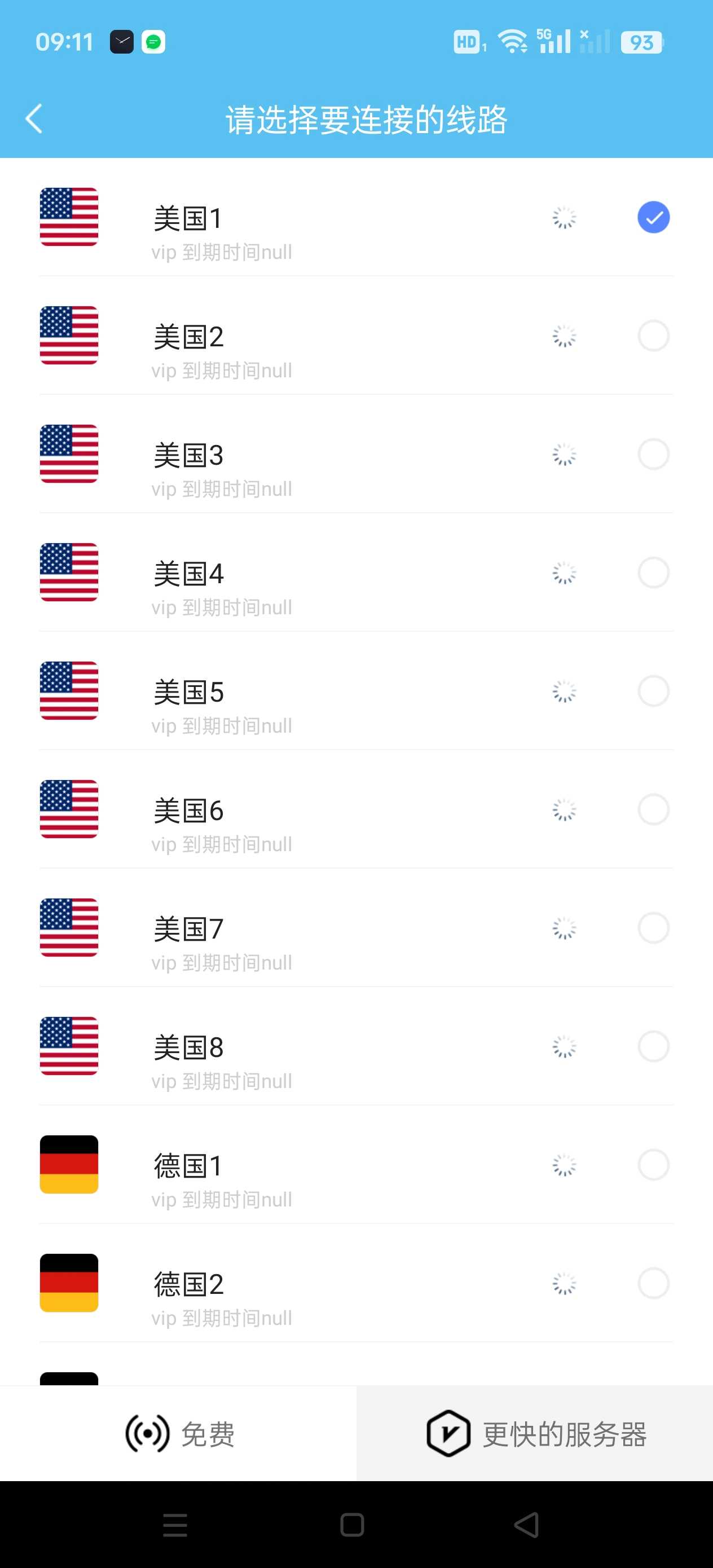Select the radio circle for 美国7

653,928
